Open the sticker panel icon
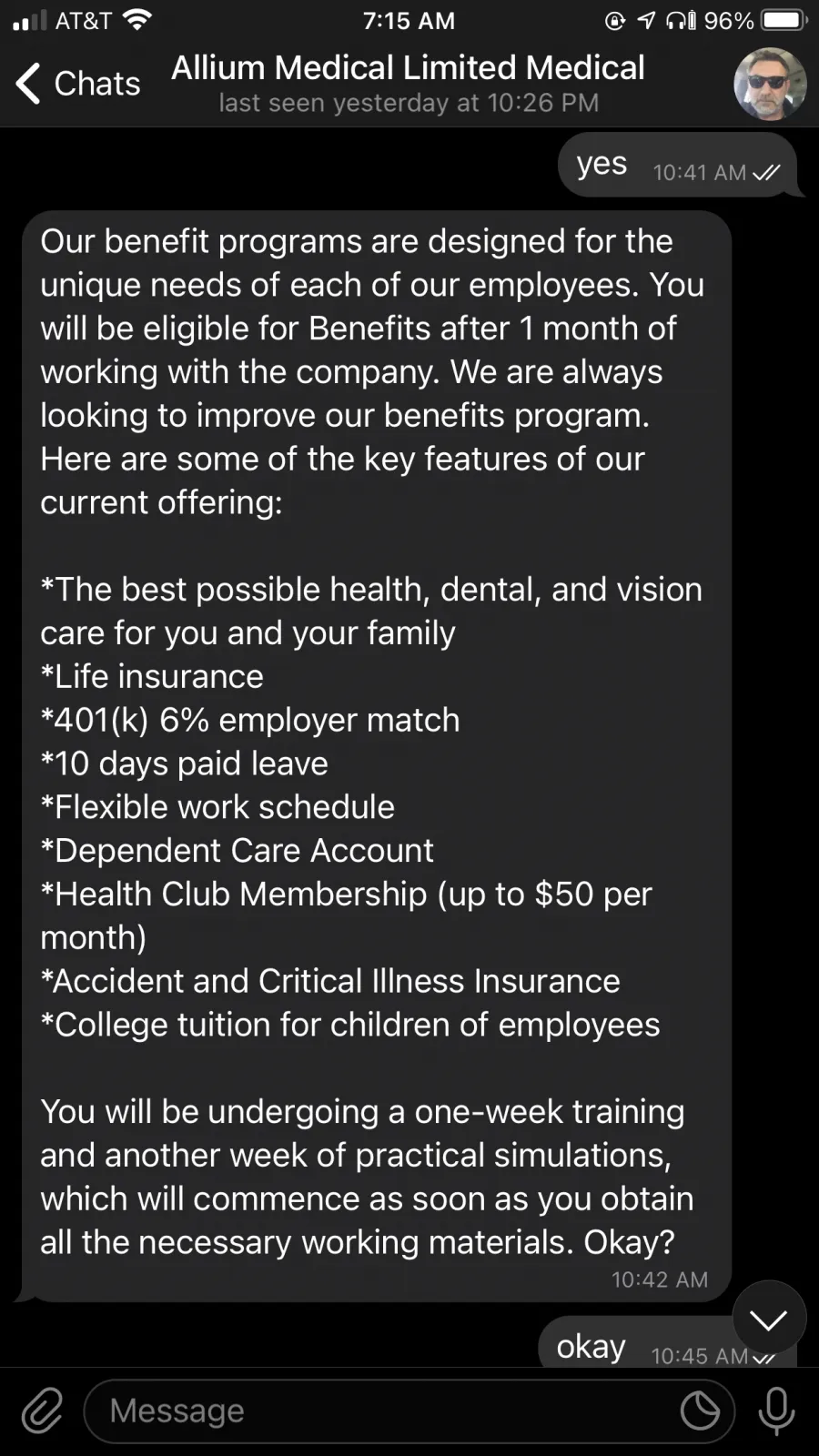 700,1411
